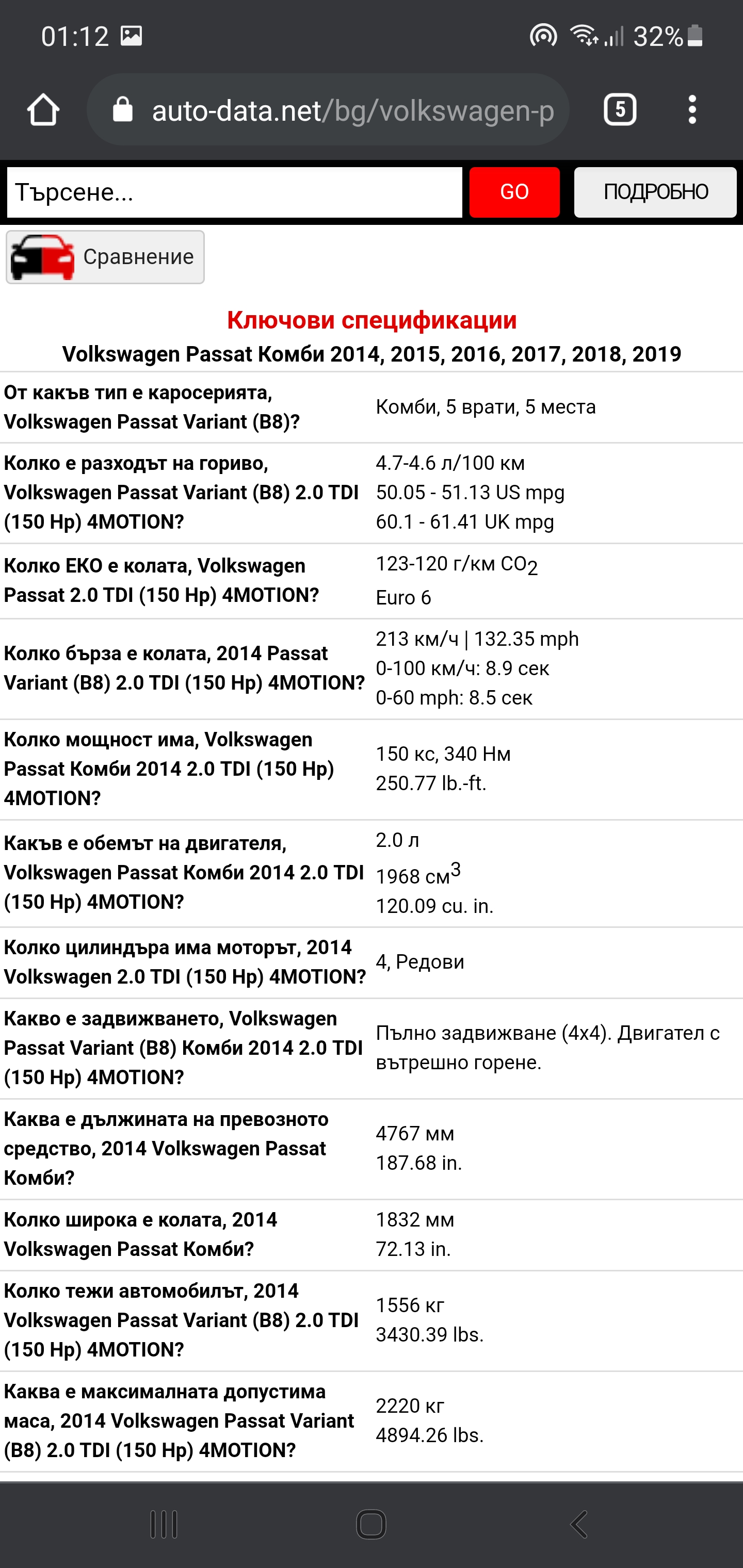Tap the browser home icon
The image size is (743, 1568).
coord(43,110)
